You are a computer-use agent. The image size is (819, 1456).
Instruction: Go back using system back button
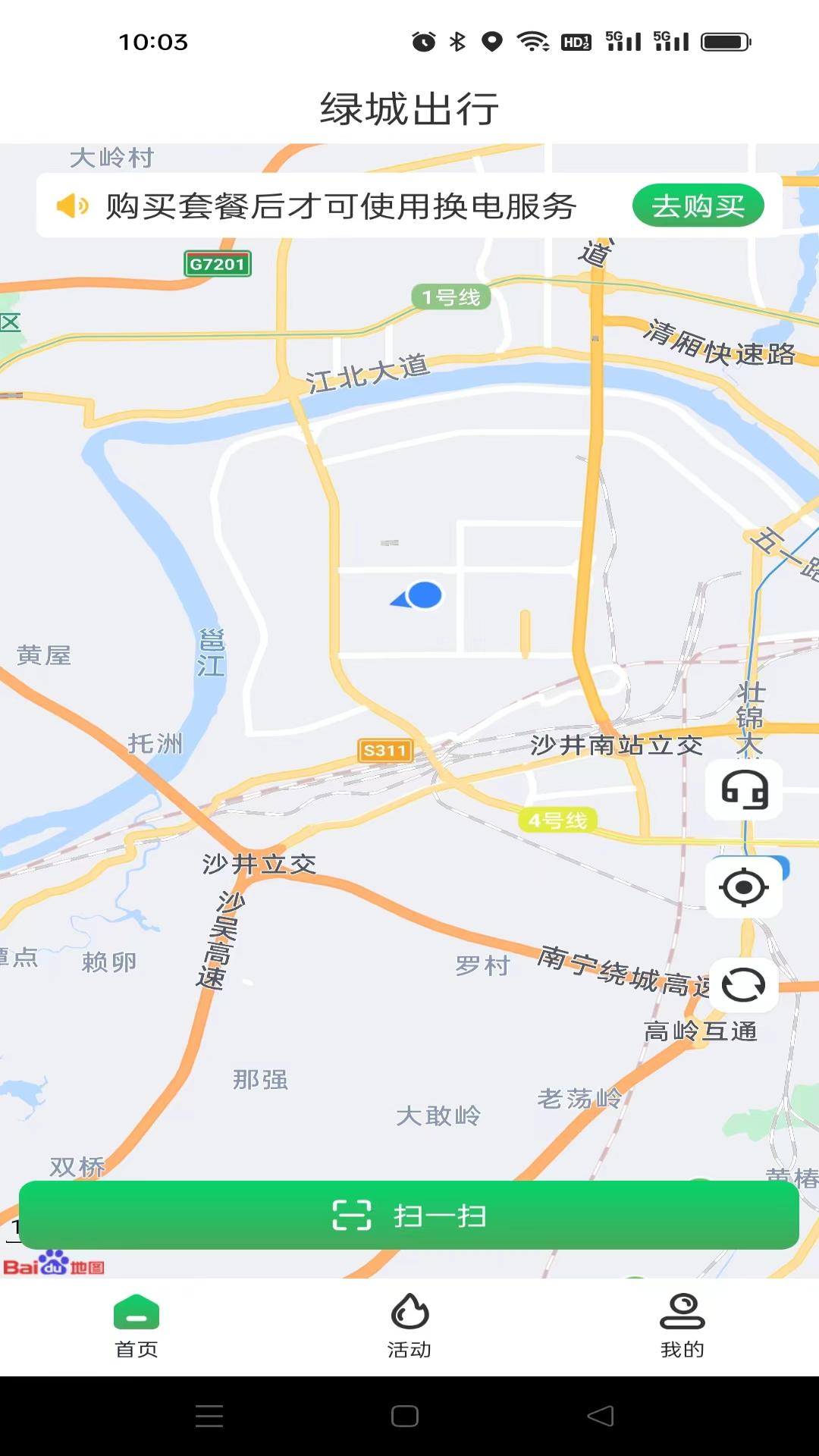[x=601, y=1416]
